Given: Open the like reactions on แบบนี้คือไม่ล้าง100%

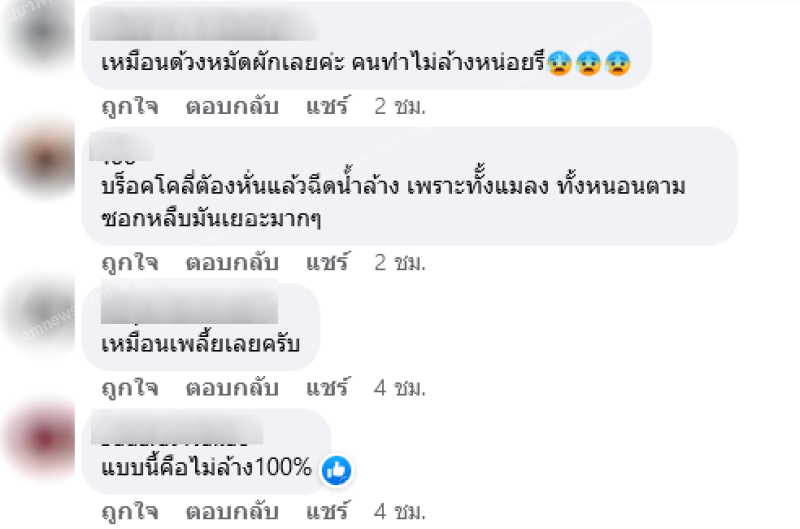Looking at the screenshot, I should pos(336,468).
